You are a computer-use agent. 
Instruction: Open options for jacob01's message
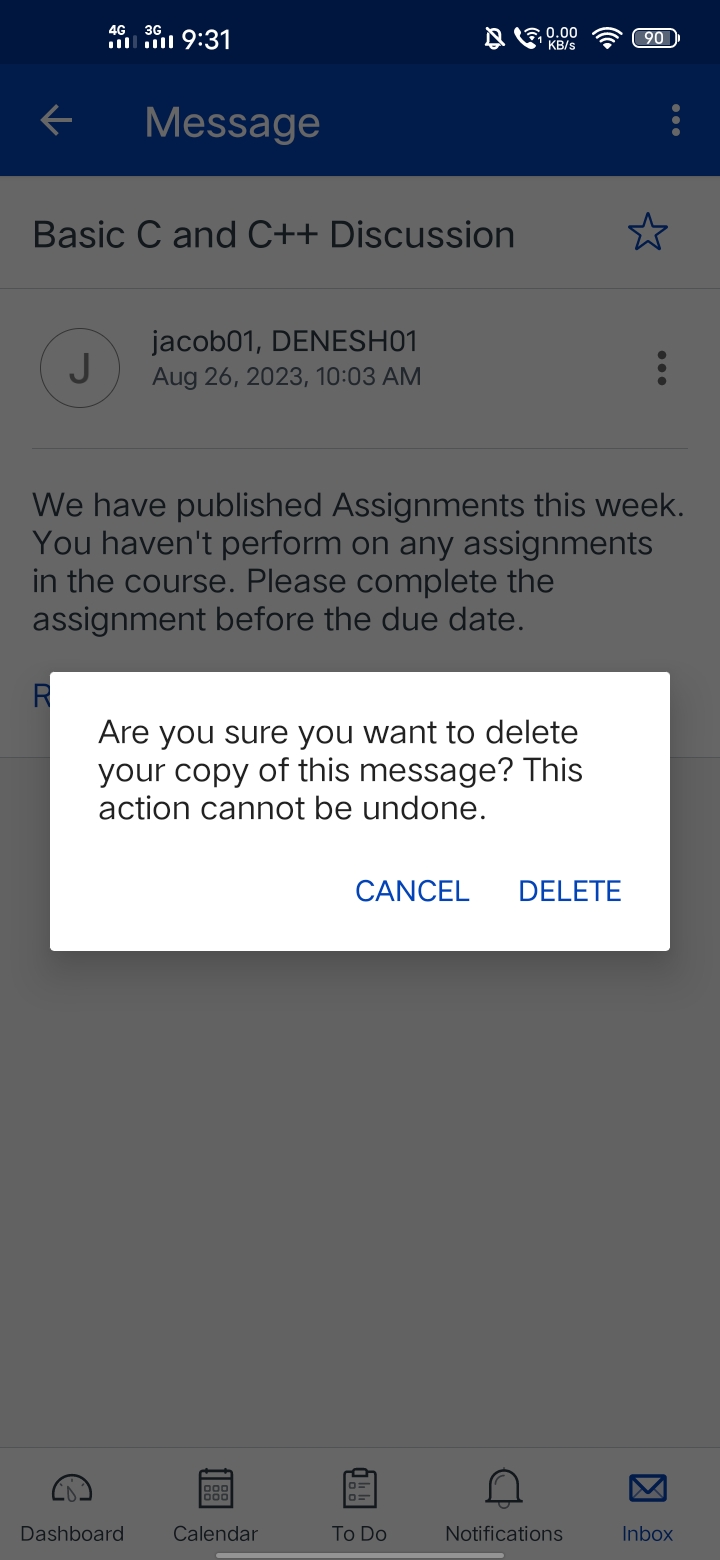(x=661, y=368)
